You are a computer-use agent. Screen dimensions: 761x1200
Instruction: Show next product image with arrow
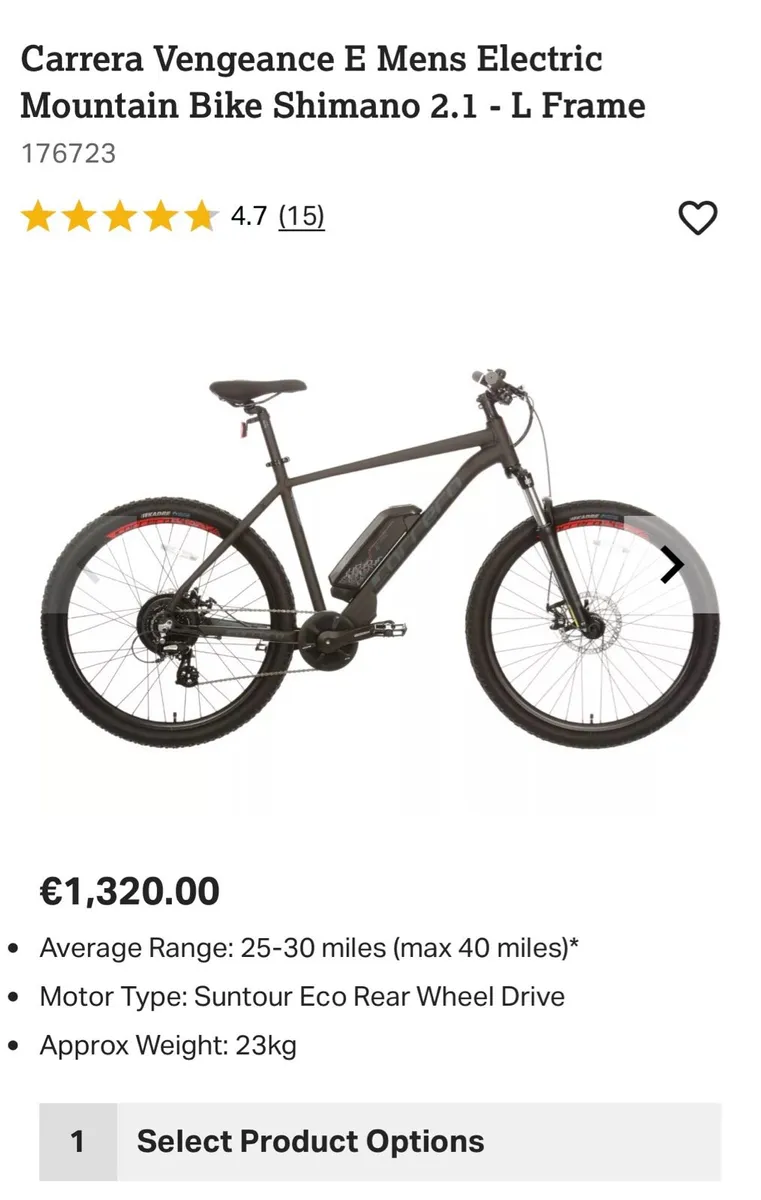672,566
